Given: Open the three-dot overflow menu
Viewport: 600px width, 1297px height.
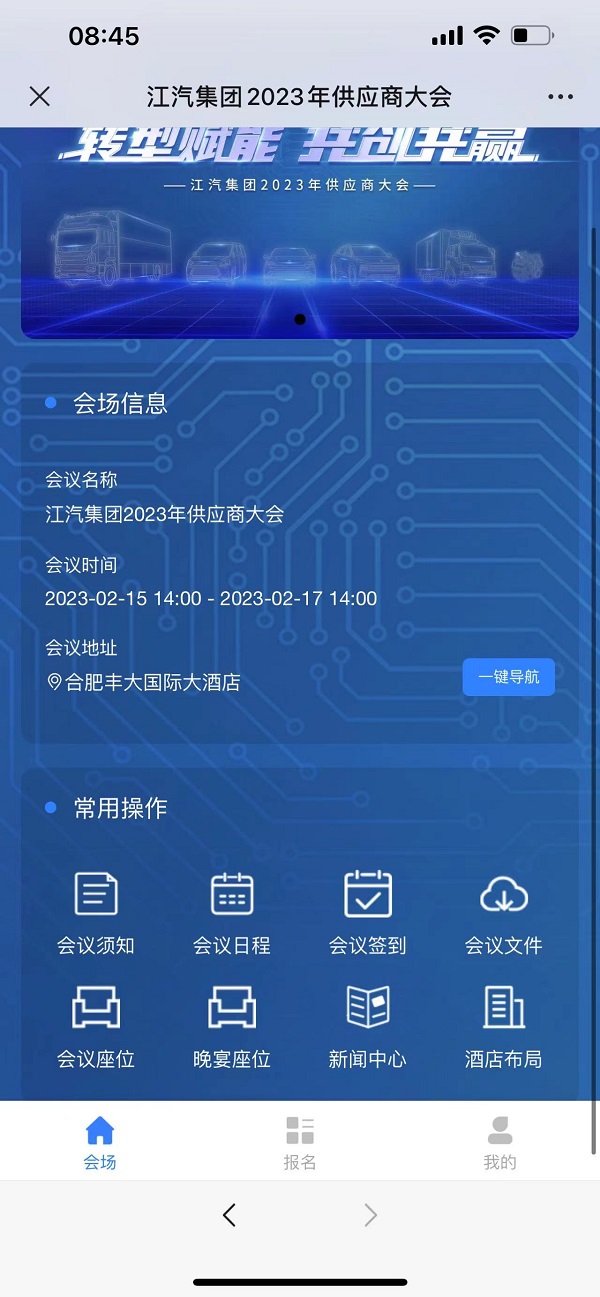Looking at the screenshot, I should (560, 96).
